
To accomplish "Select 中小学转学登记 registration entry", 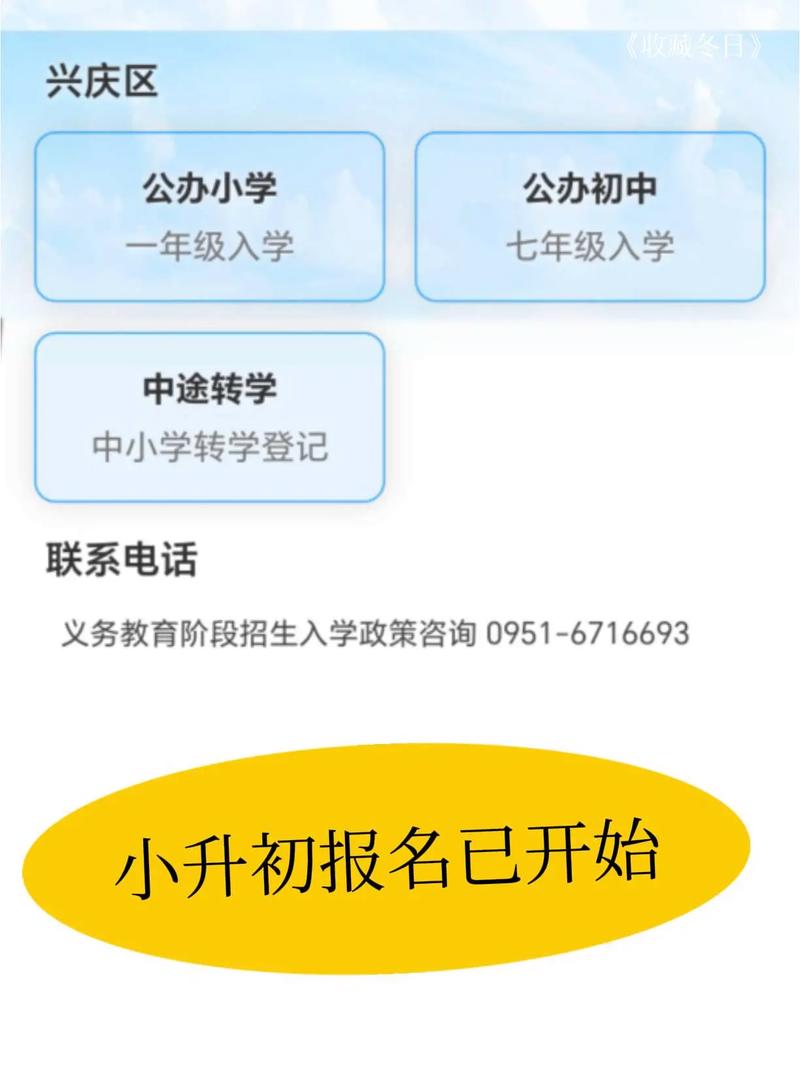I will click(x=210, y=450).
